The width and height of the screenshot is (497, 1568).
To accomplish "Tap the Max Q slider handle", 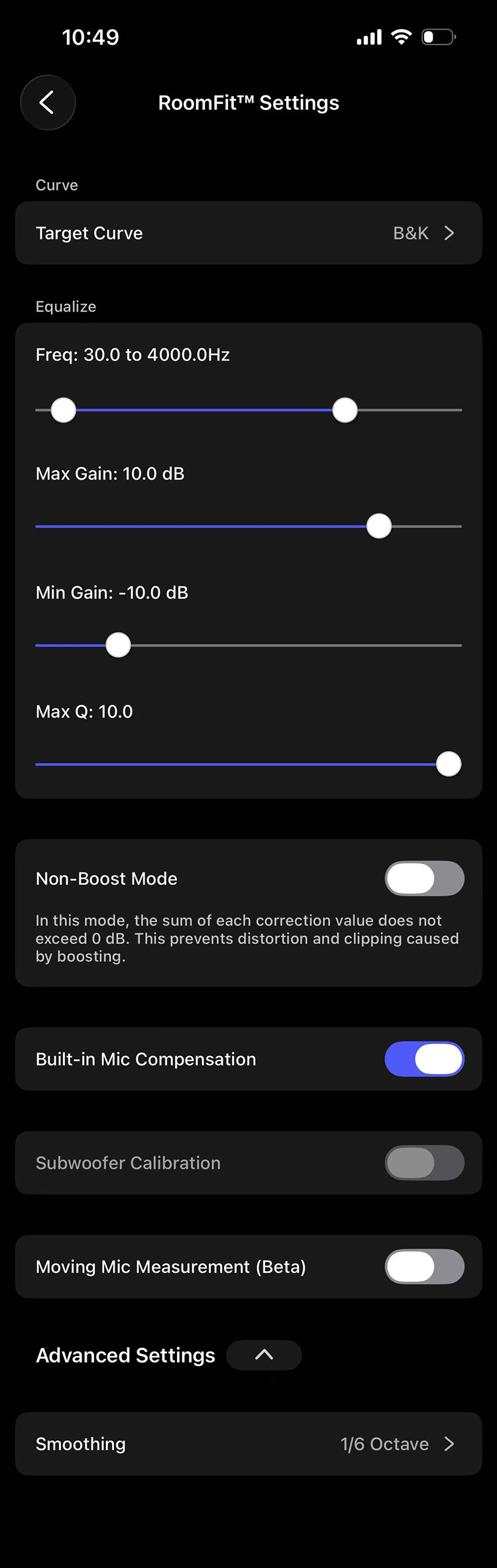I will tap(449, 764).
